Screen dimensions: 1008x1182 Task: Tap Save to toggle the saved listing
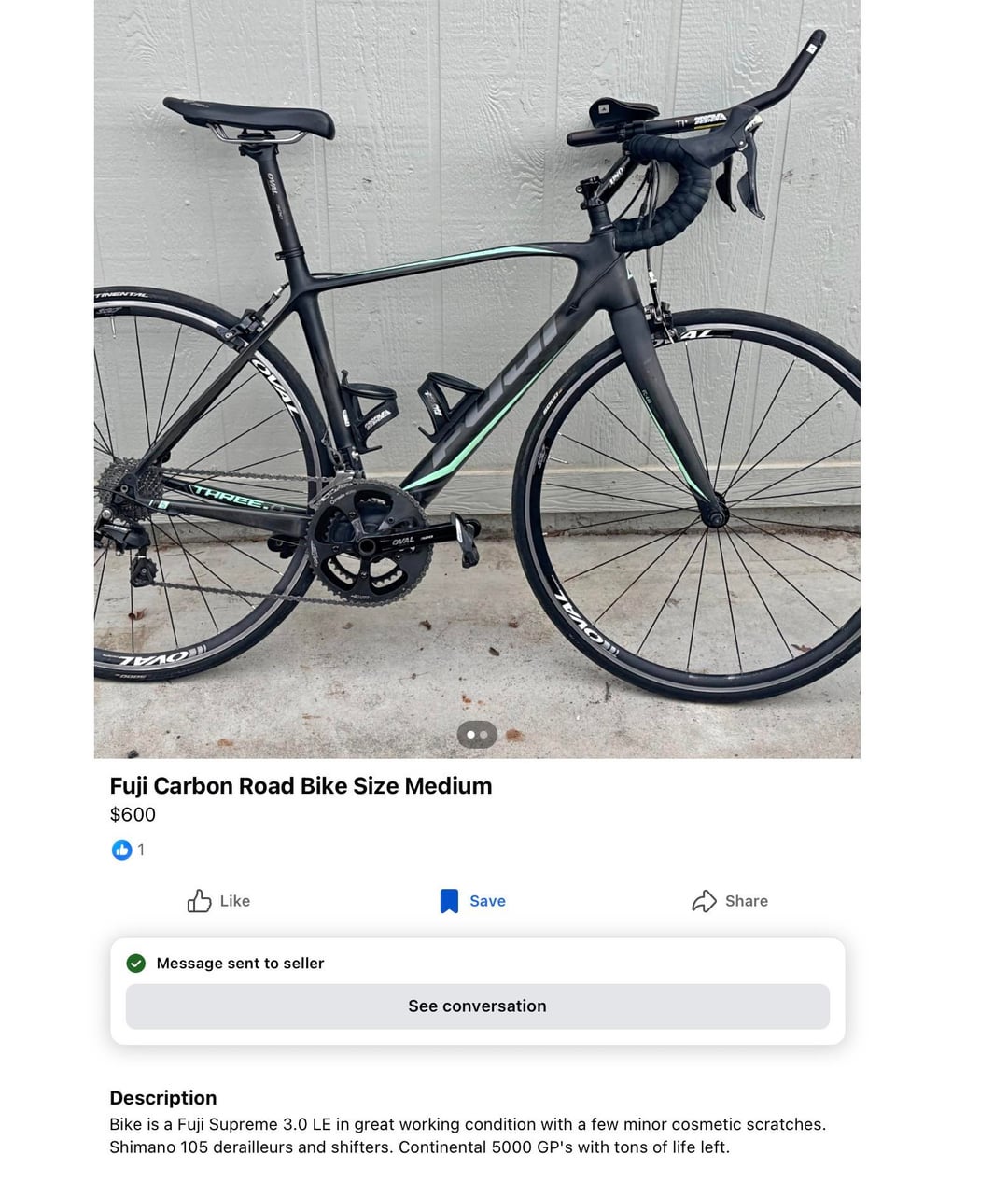(x=472, y=901)
